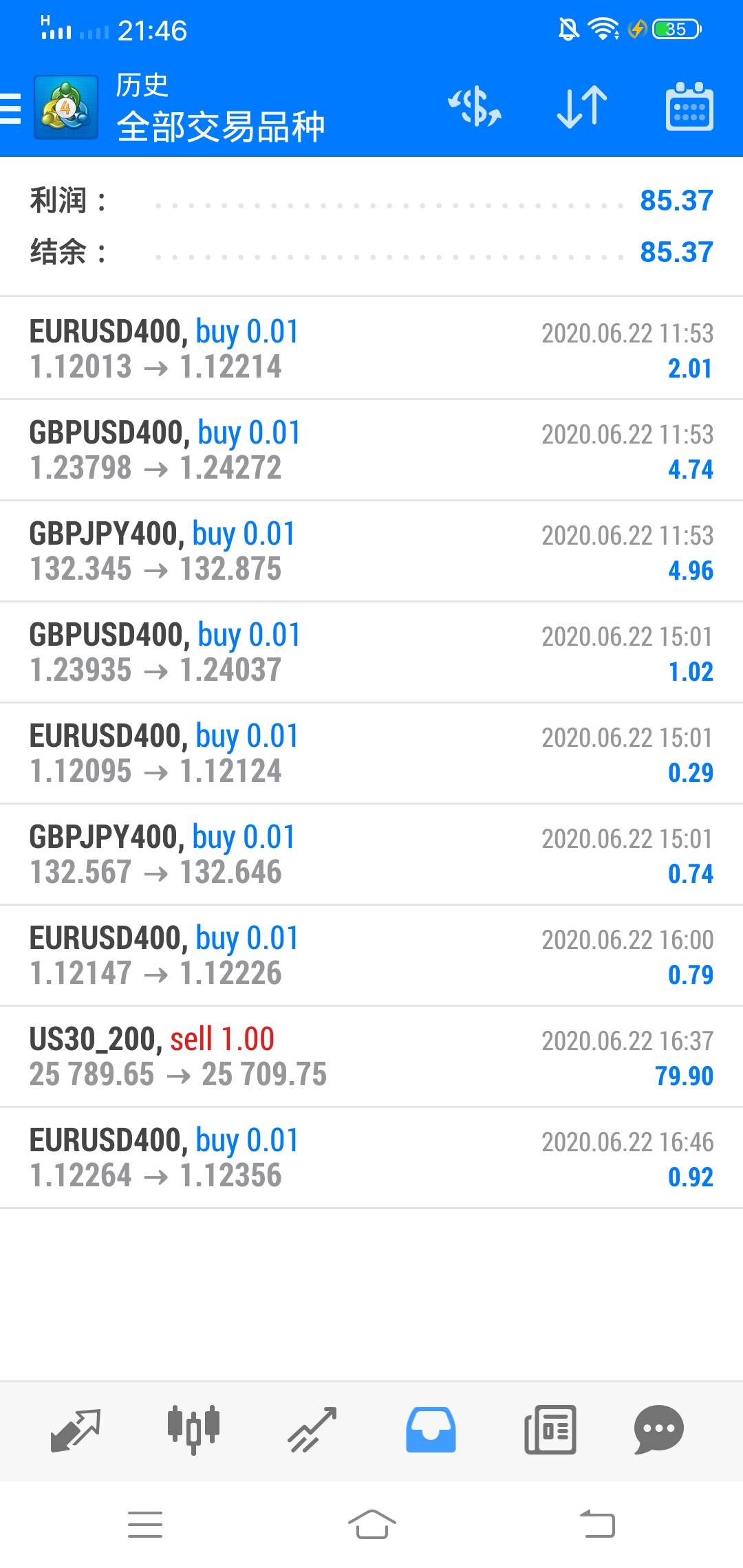Image resolution: width=743 pixels, height=1568 pixels.
Task: Open the EURUSD400 trade from 16:46
Action: coord(371,1158)
